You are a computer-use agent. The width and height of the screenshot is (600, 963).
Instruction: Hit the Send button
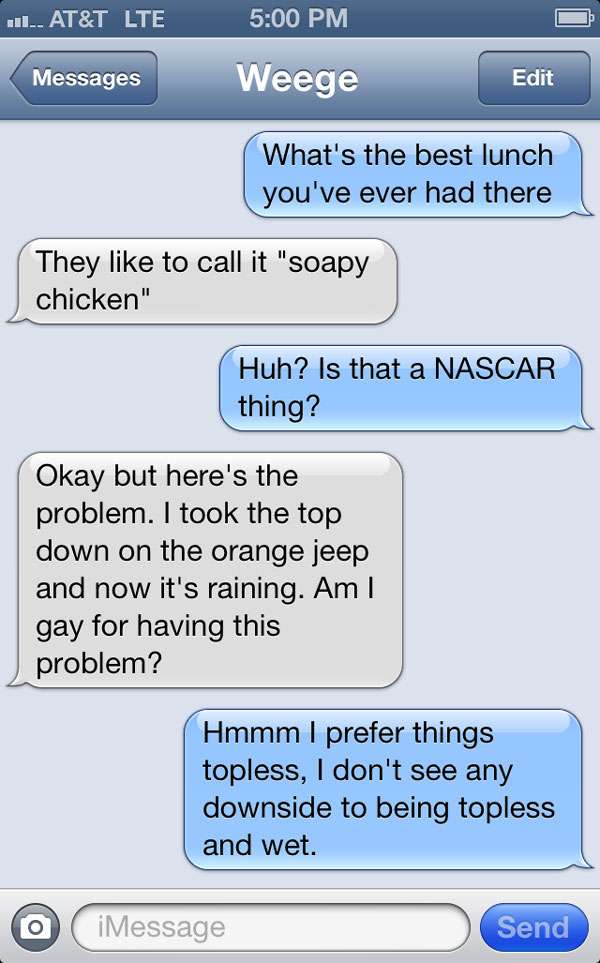[533, 927]
